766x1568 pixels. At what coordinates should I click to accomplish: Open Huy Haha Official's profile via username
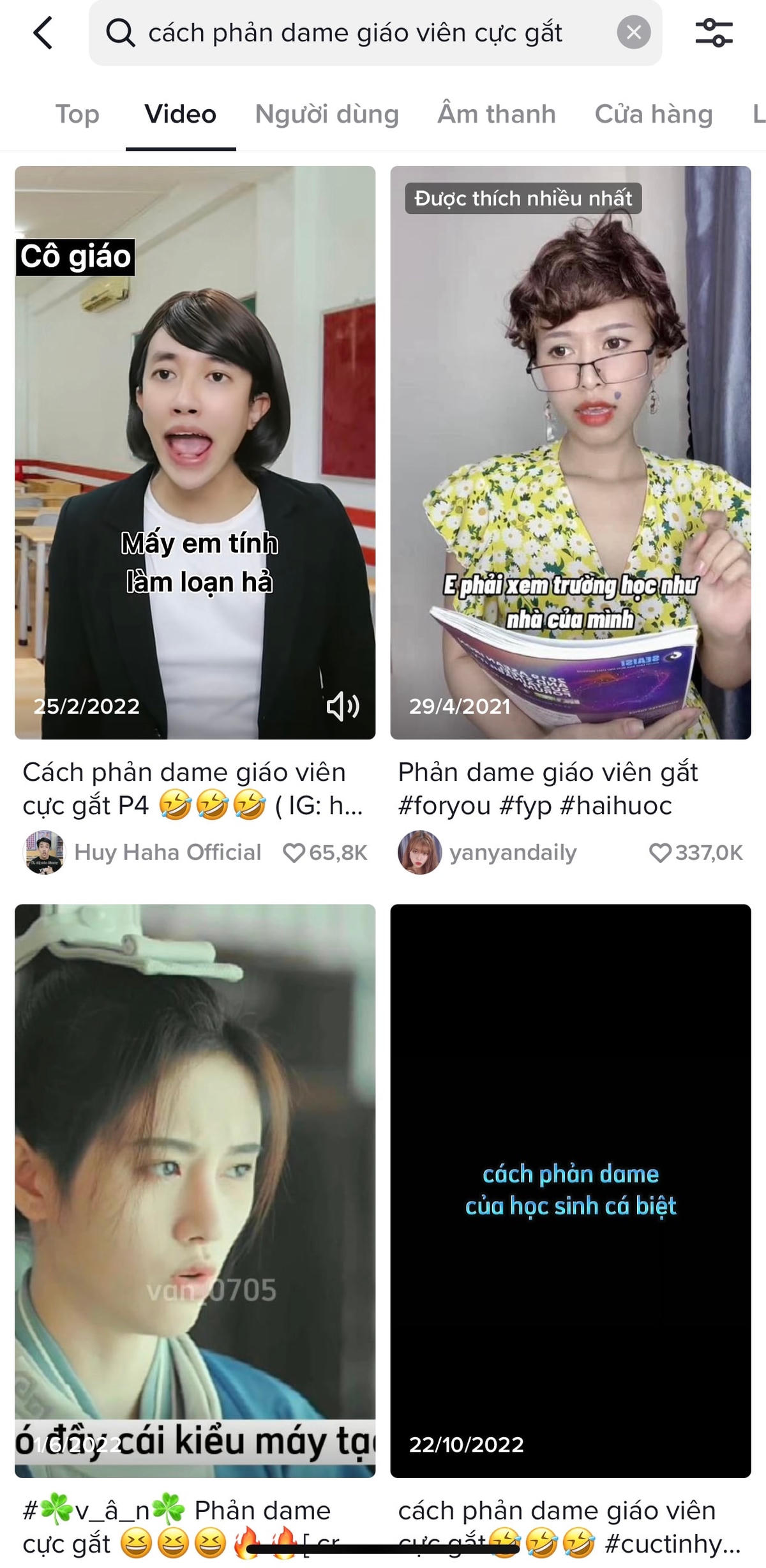[169, 852]
